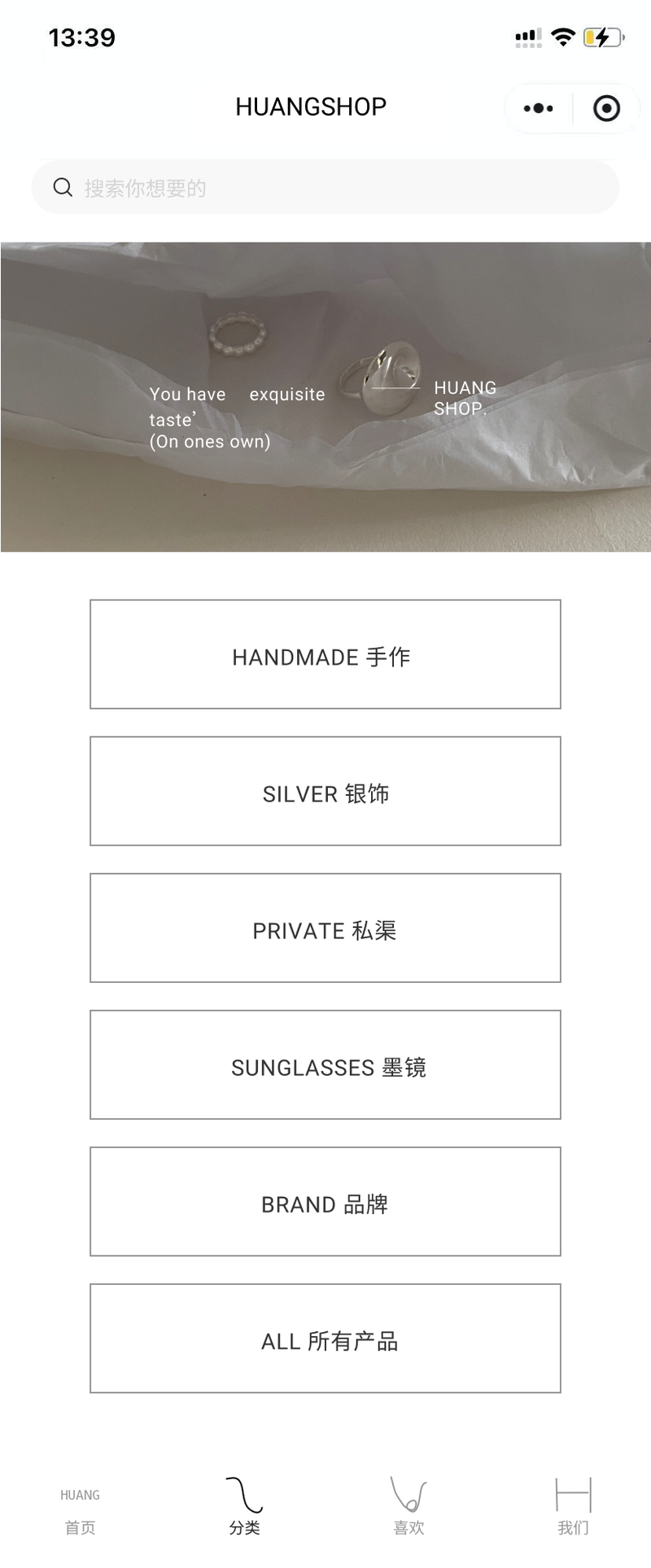Switch to the 首页 home tab
This screenshot has width=651, height=1568.
tap(80, 1511)
